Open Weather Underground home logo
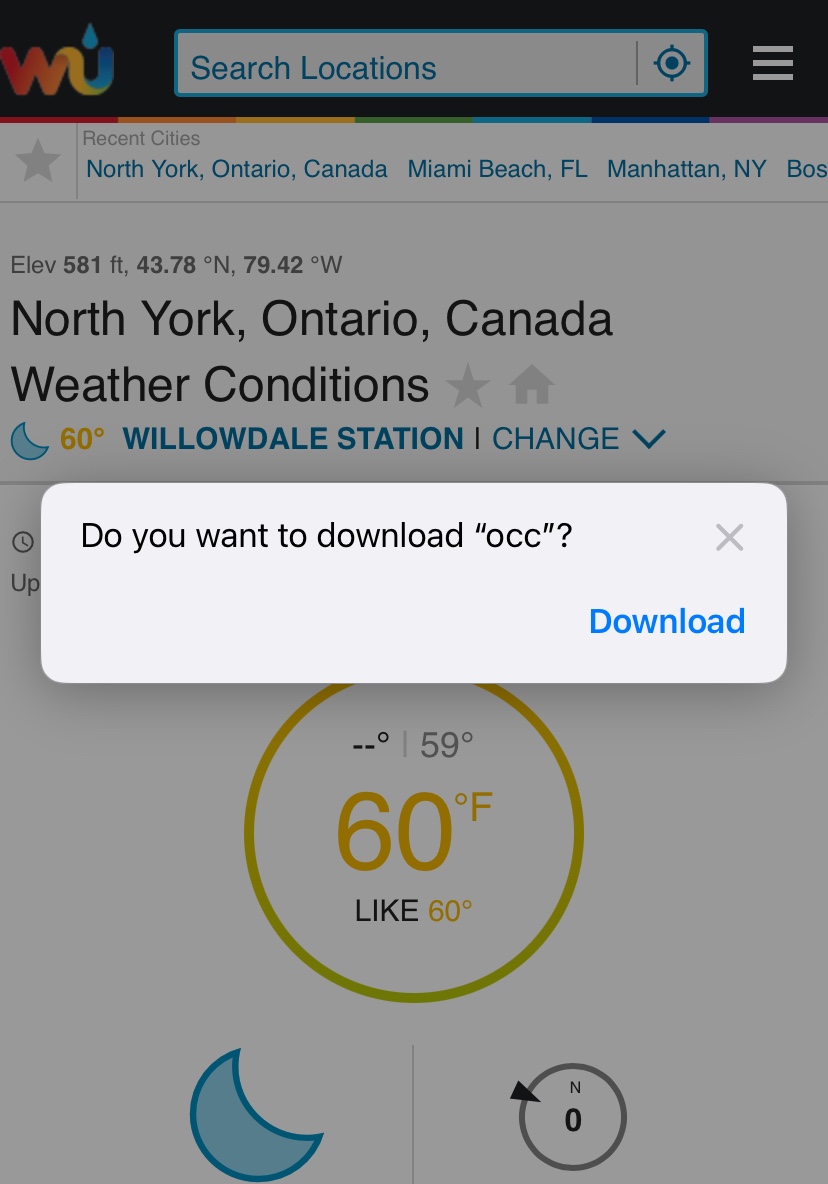This screenshot has height=1184, width=828. pyautogui.click(x=56, y=60)
